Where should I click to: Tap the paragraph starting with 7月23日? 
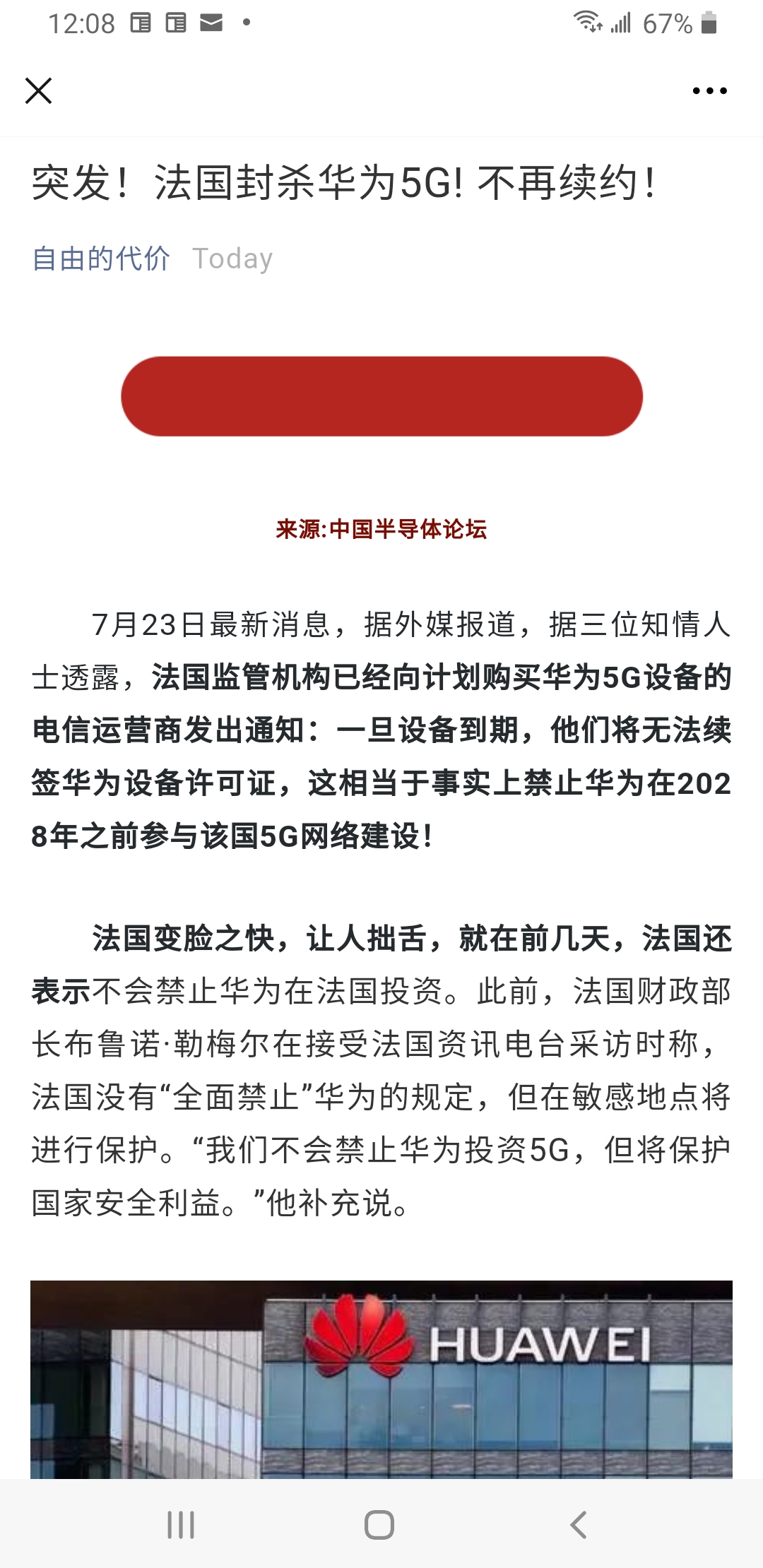(381, 727)
